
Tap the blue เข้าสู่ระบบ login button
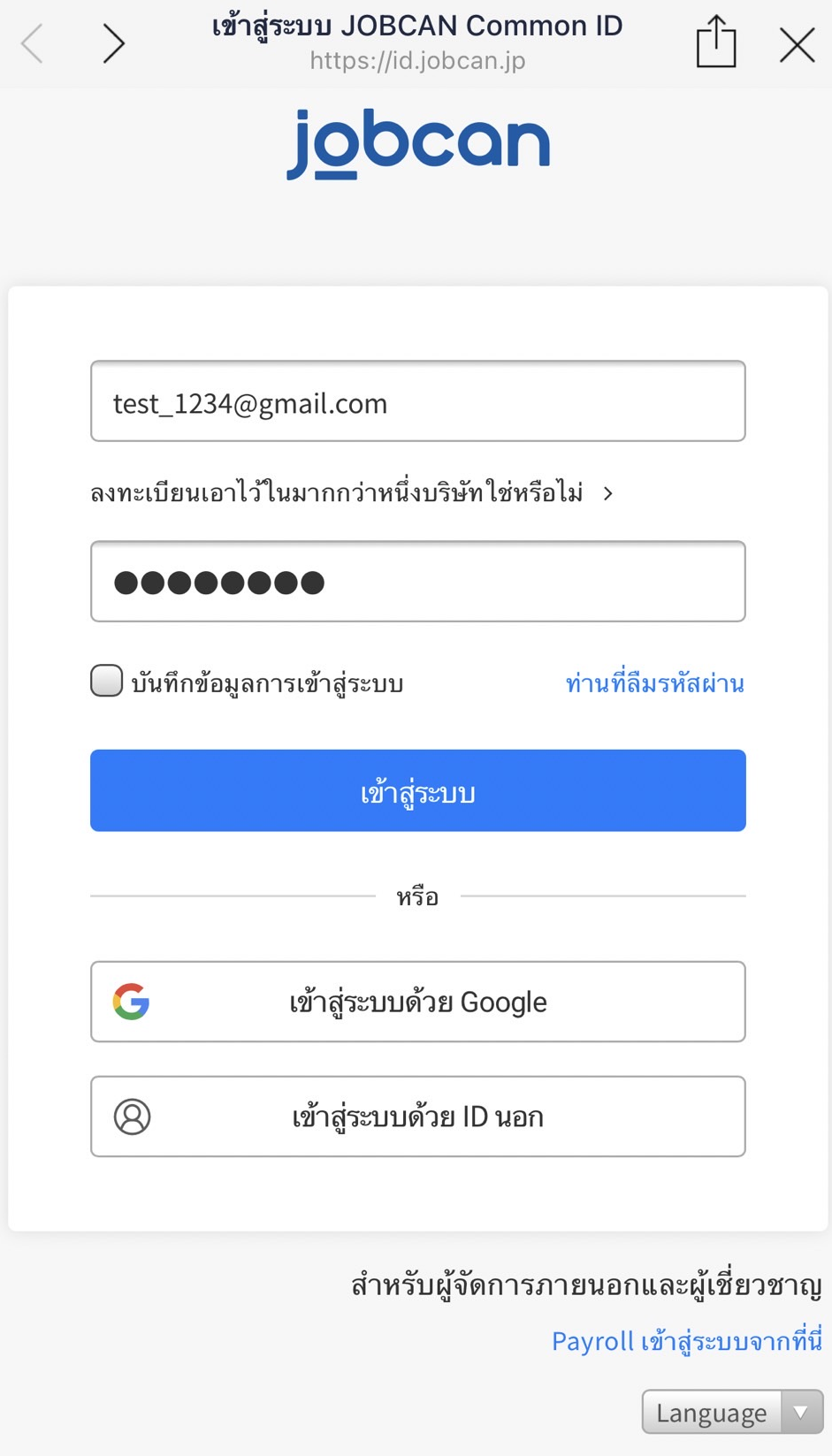pos(417,790)
